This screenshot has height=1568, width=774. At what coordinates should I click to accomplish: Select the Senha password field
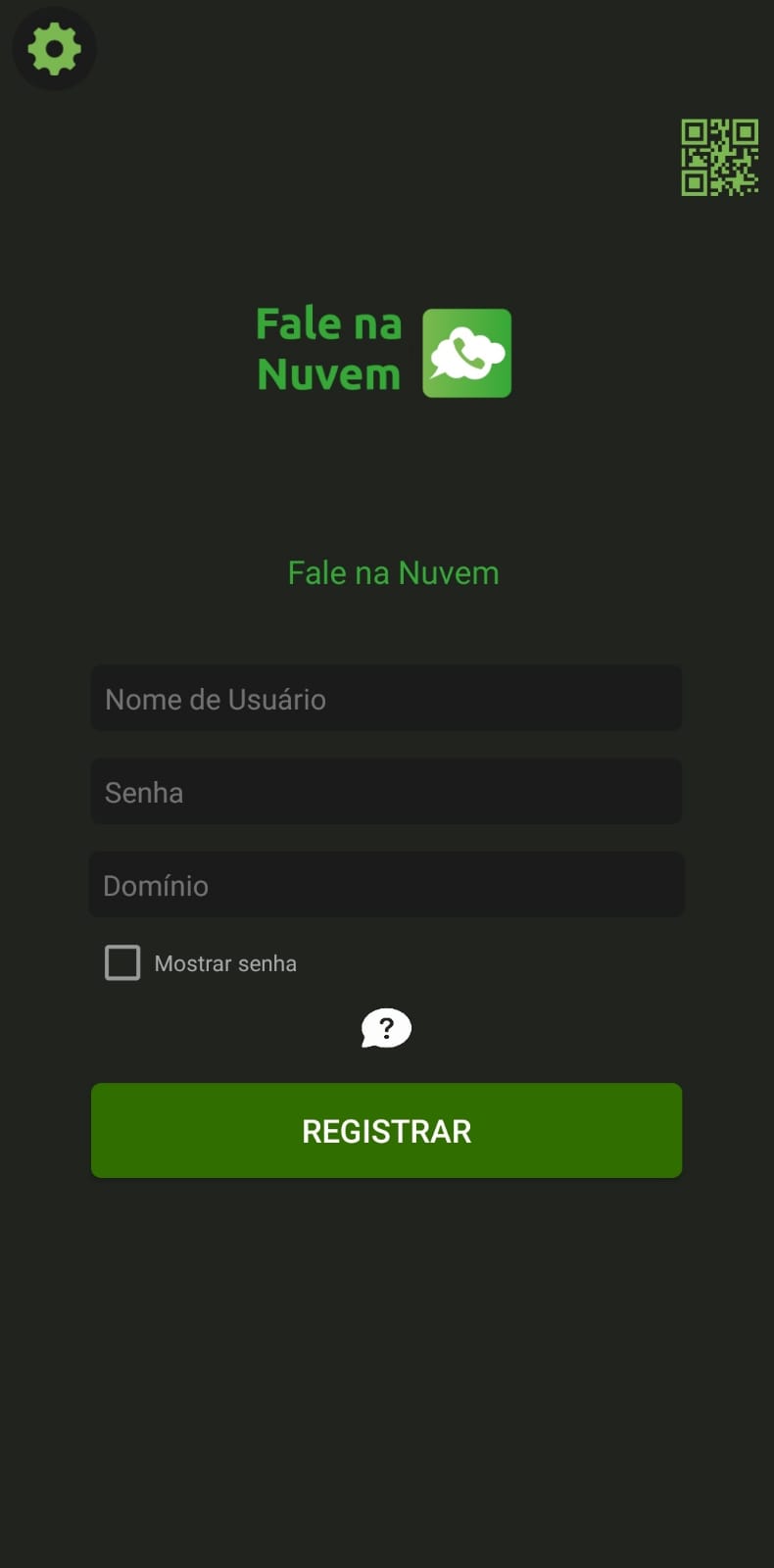[386, 792]
